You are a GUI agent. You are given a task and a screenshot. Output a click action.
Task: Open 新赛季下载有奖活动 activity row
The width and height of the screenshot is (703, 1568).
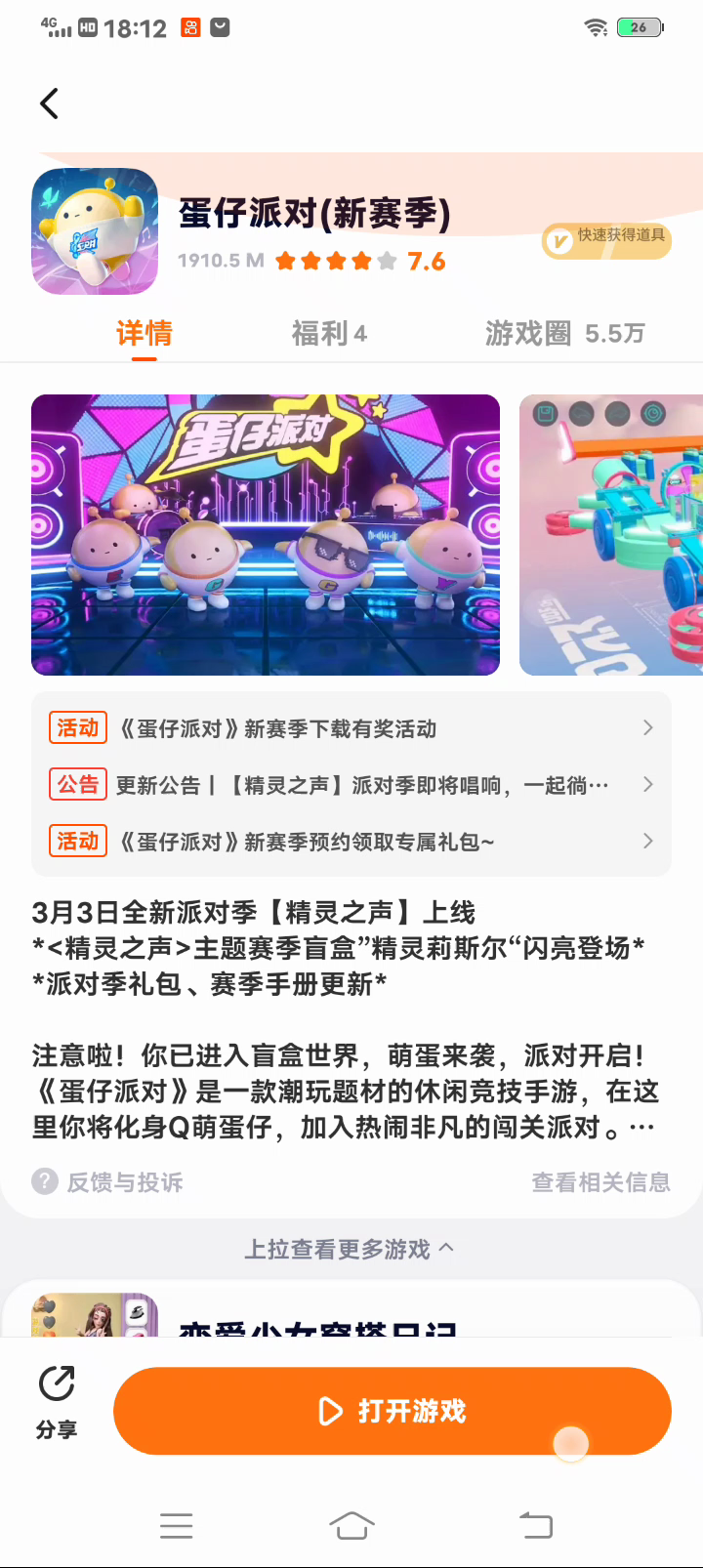click(x=351, y=728)
